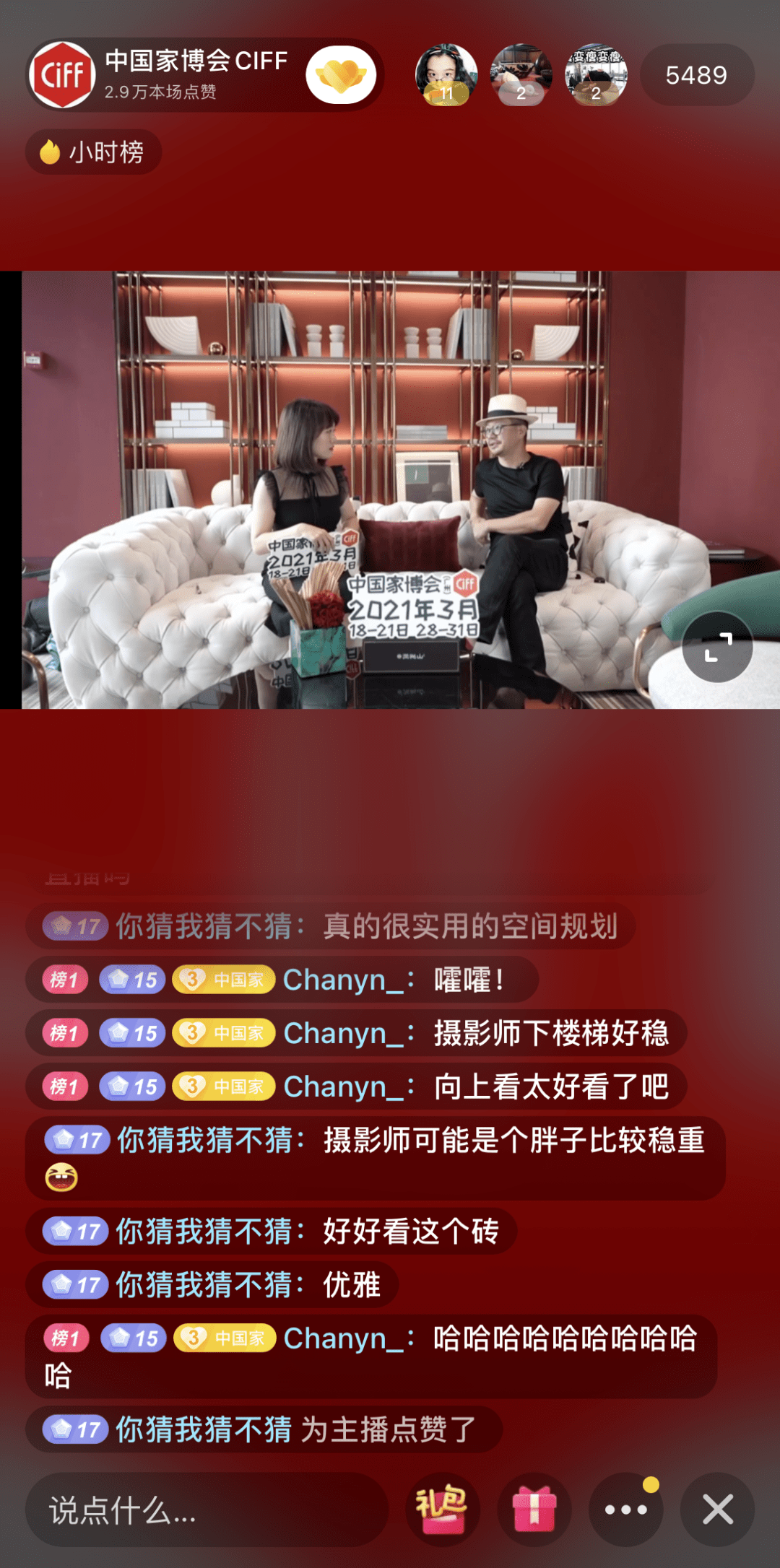
Task: Open the gift box panel
Action: (534, 1510)
